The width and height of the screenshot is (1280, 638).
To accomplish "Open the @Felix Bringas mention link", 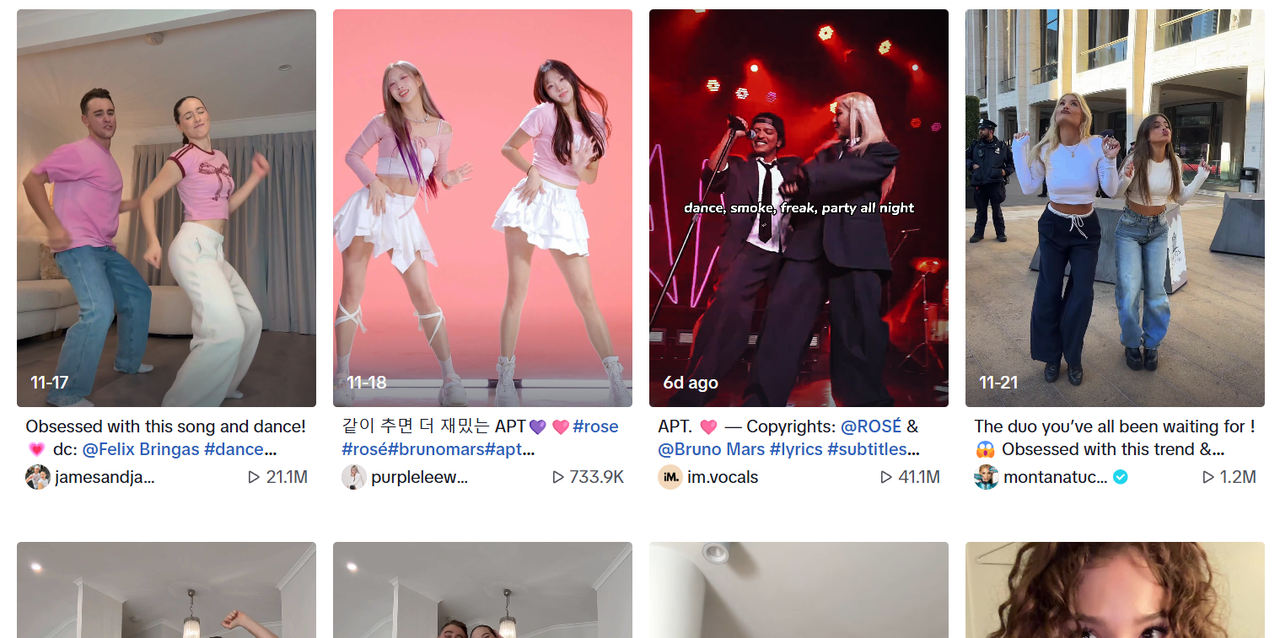I will (141, 450).
